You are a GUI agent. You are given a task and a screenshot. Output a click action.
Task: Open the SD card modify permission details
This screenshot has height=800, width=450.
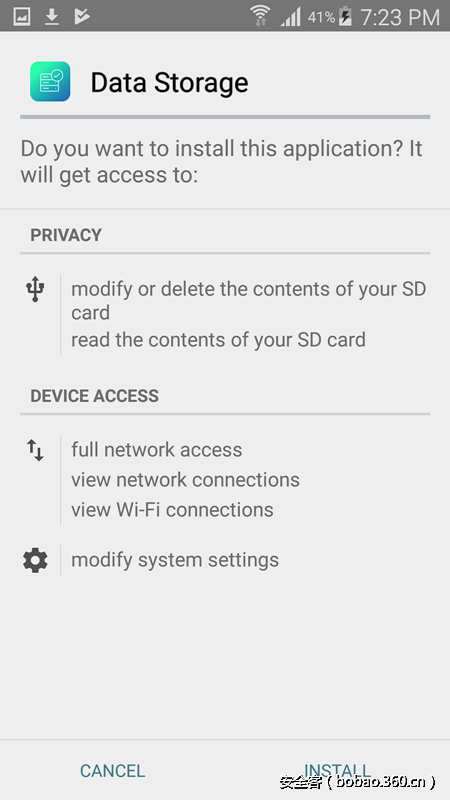(248, 301)
